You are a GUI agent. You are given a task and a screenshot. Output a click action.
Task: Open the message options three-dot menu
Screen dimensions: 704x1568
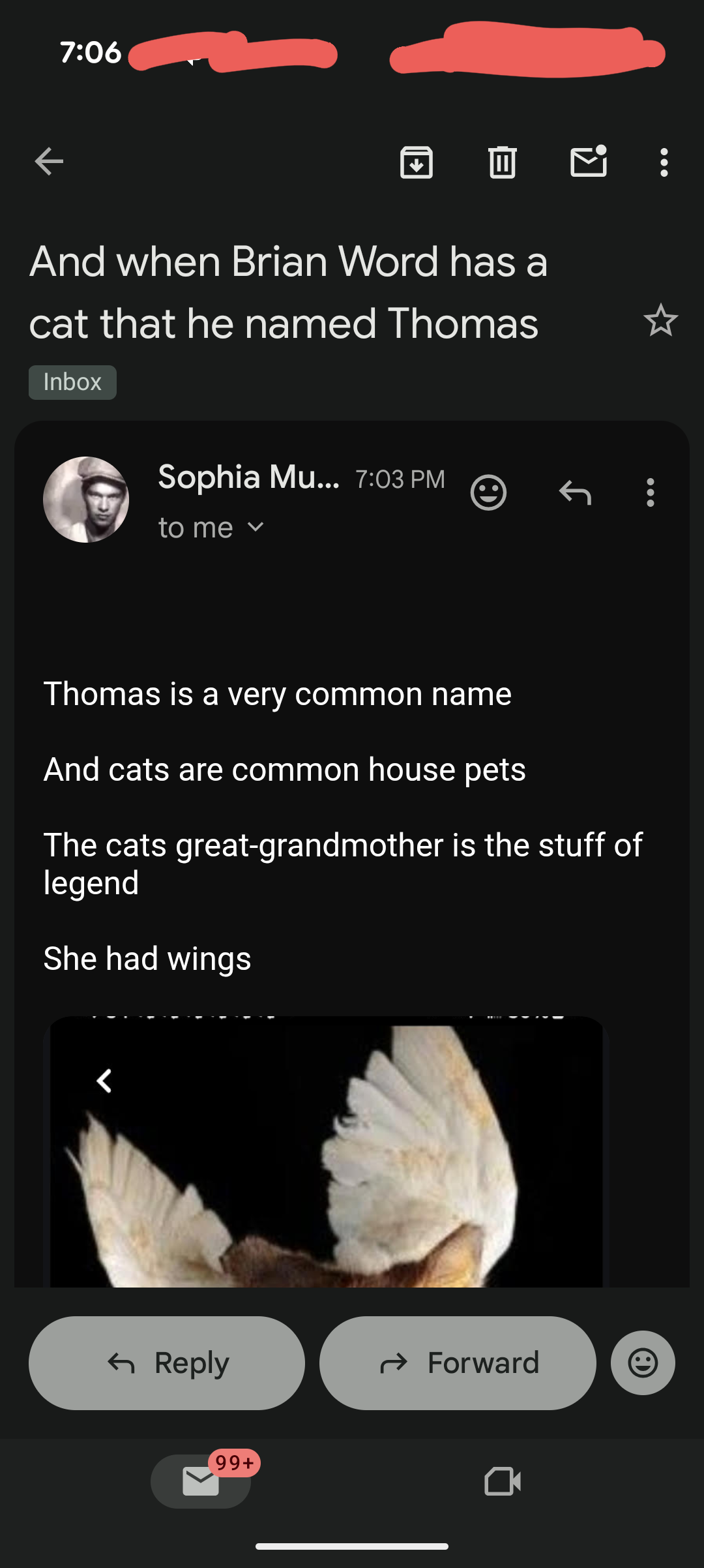[x=650, y=492]
